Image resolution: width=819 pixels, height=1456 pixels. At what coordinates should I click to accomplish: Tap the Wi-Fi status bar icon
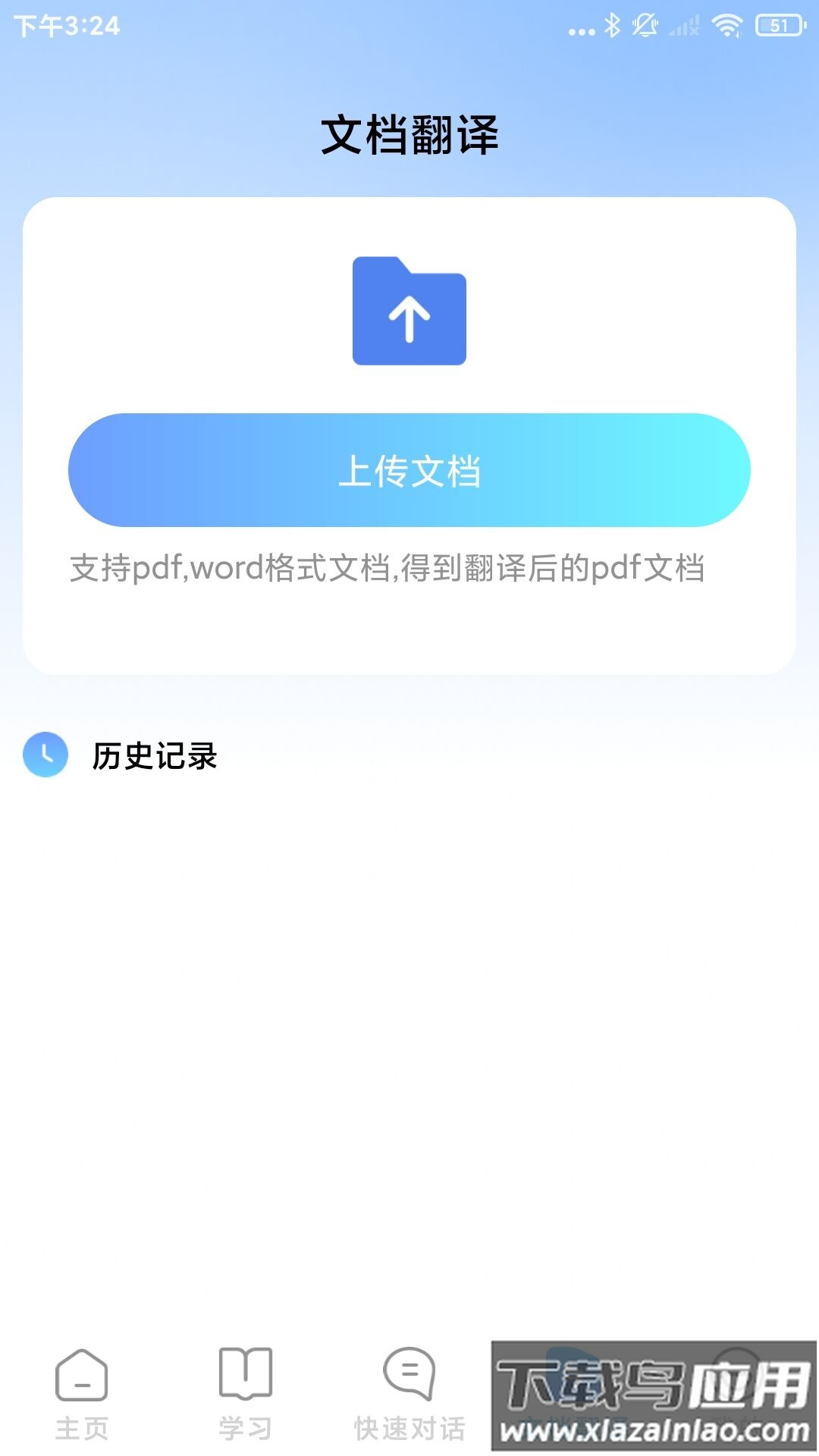tap(730, 24)
